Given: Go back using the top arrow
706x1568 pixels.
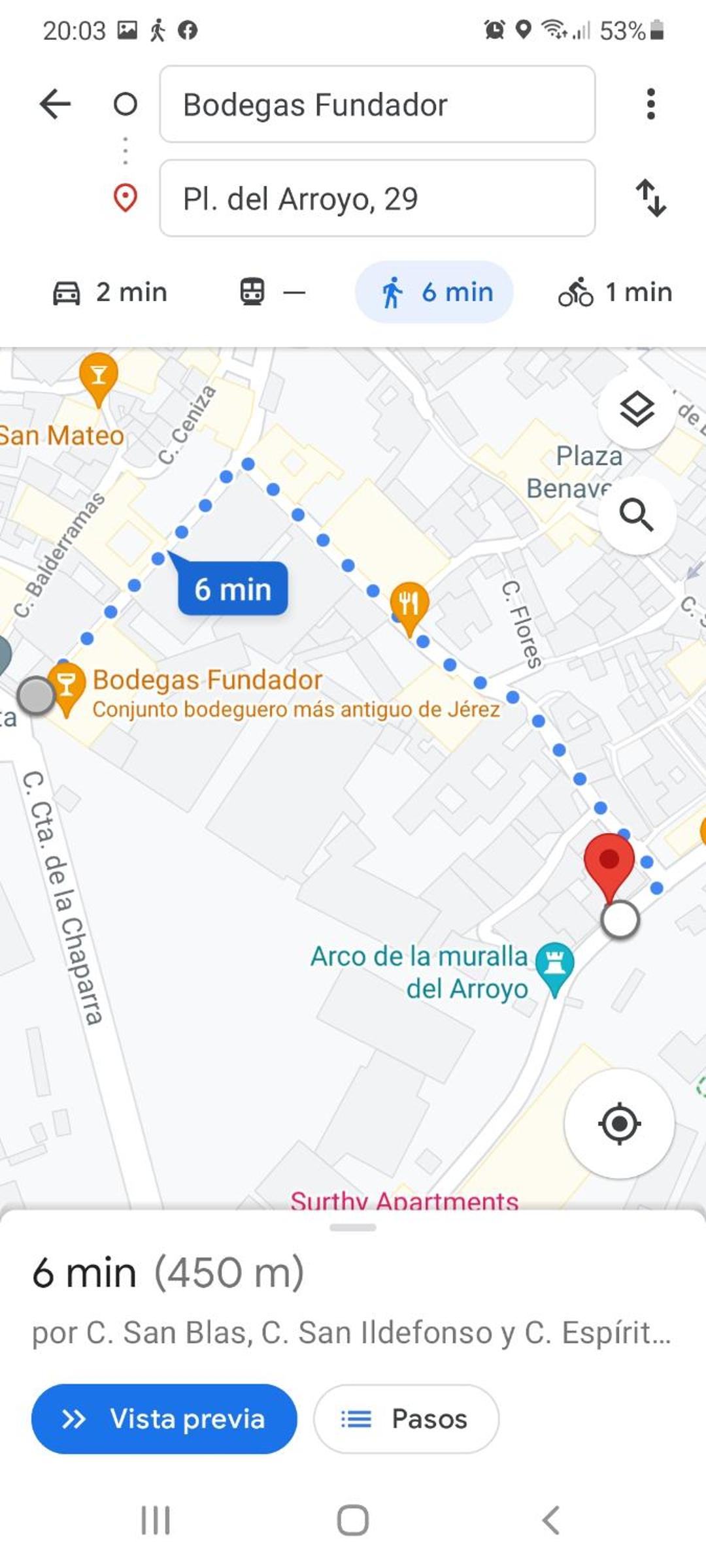Looking at the screenshot, I should (x=55, y=104).
